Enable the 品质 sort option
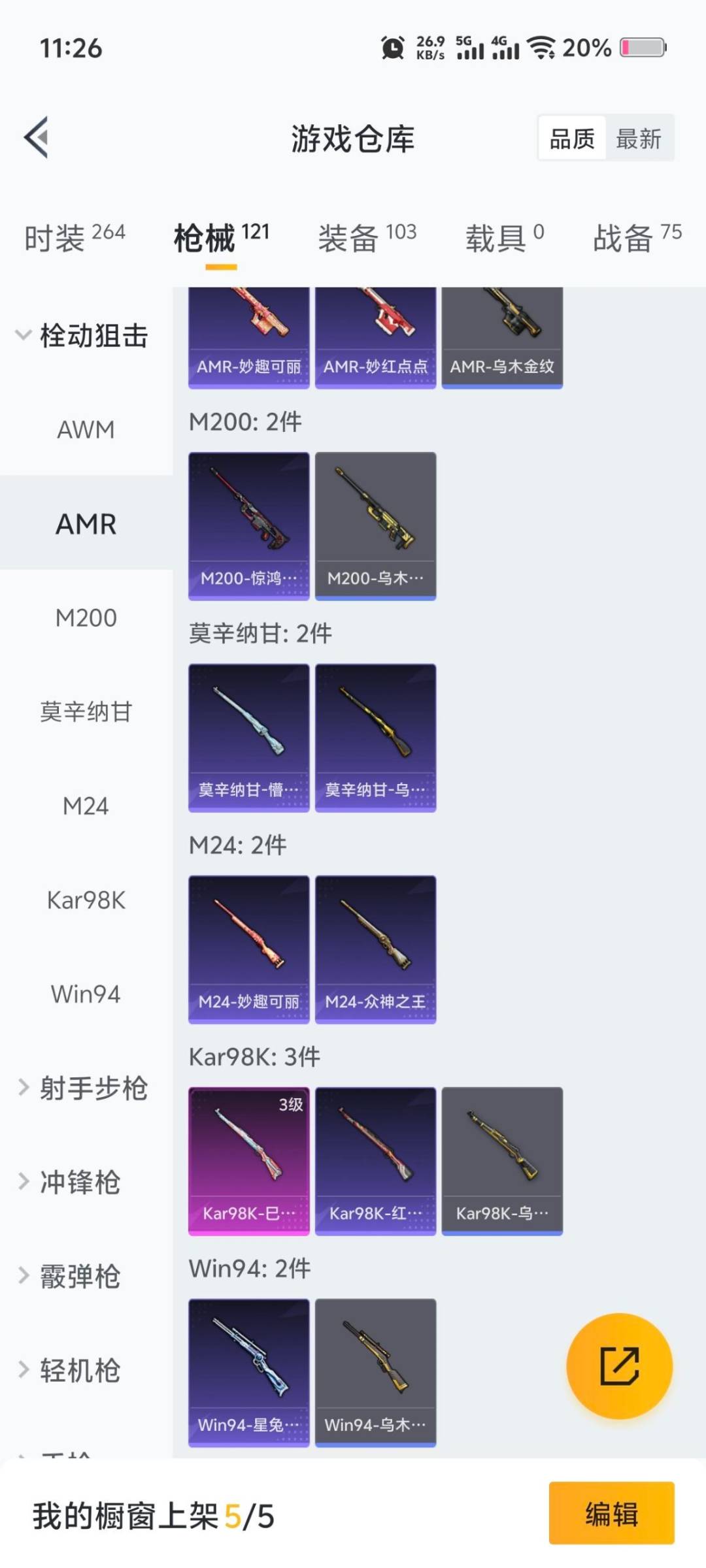 [571, 138]
